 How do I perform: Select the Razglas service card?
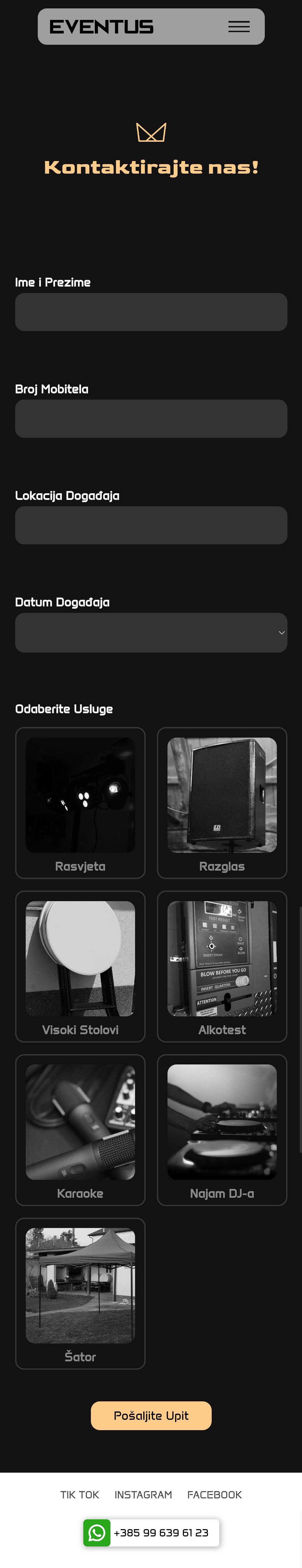coord(222,802)
